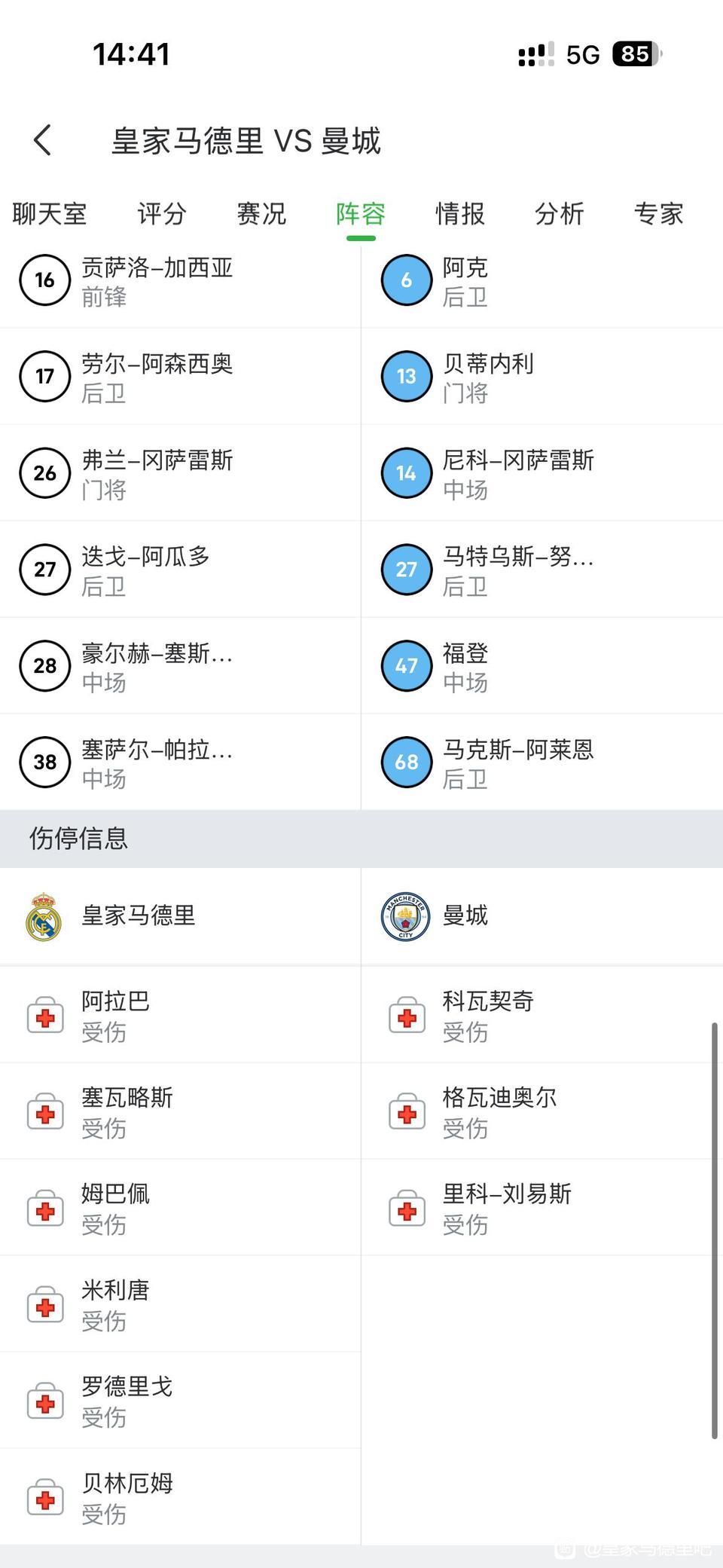Click the blue number 47 badge for 福登

[407, 665]
